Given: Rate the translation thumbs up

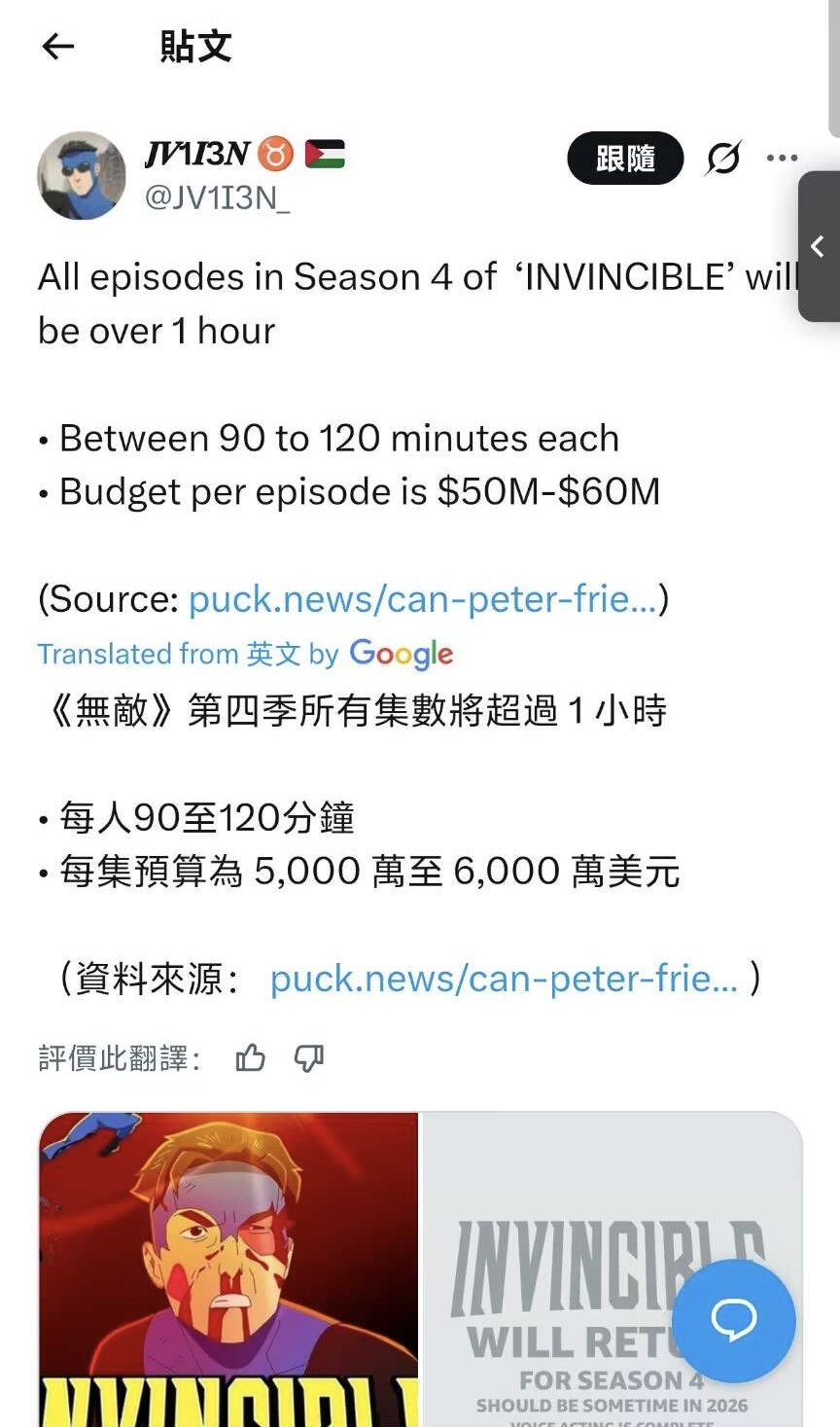Looking at the screenshot, I should pyautogui.click(x=250, y=1057).
